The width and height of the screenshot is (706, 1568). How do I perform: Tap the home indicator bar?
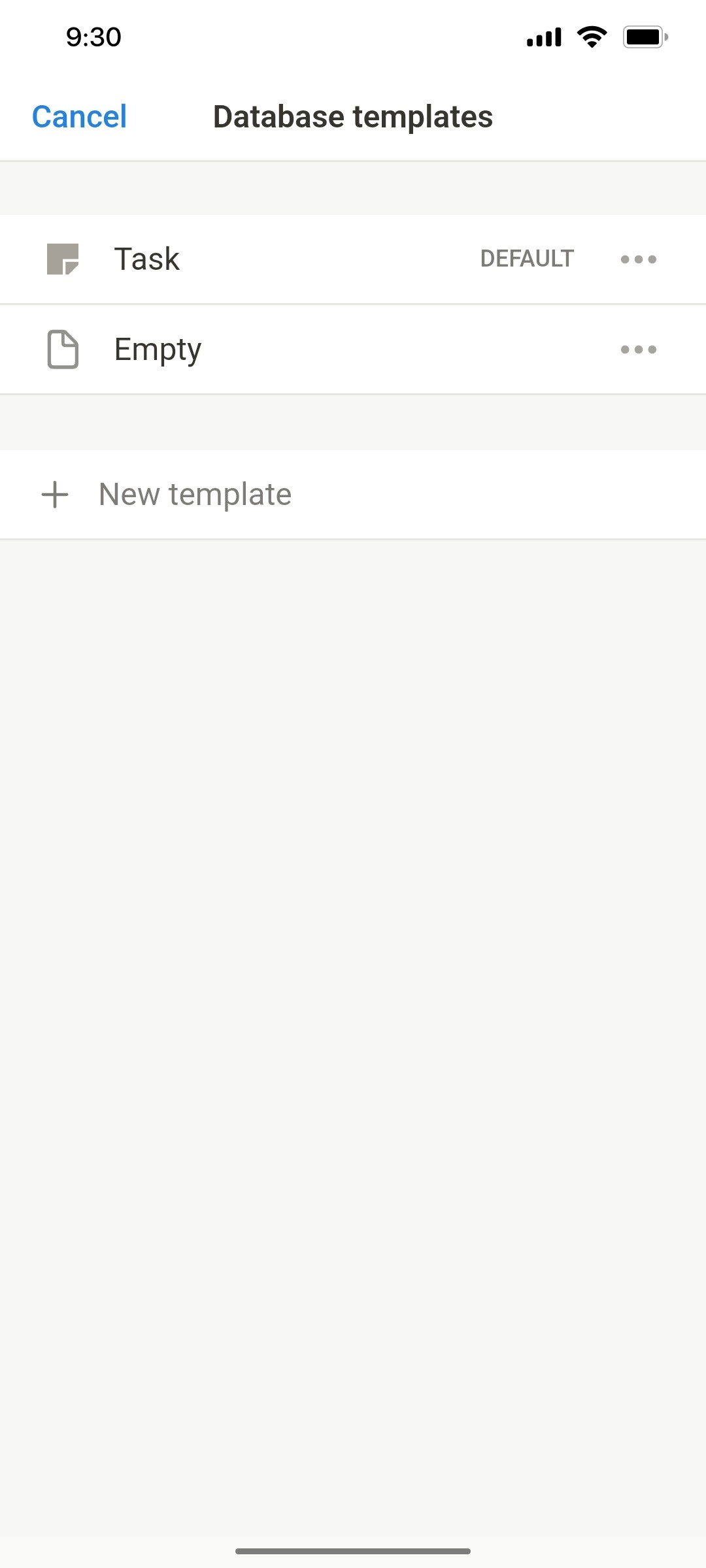click(353, 1551)
